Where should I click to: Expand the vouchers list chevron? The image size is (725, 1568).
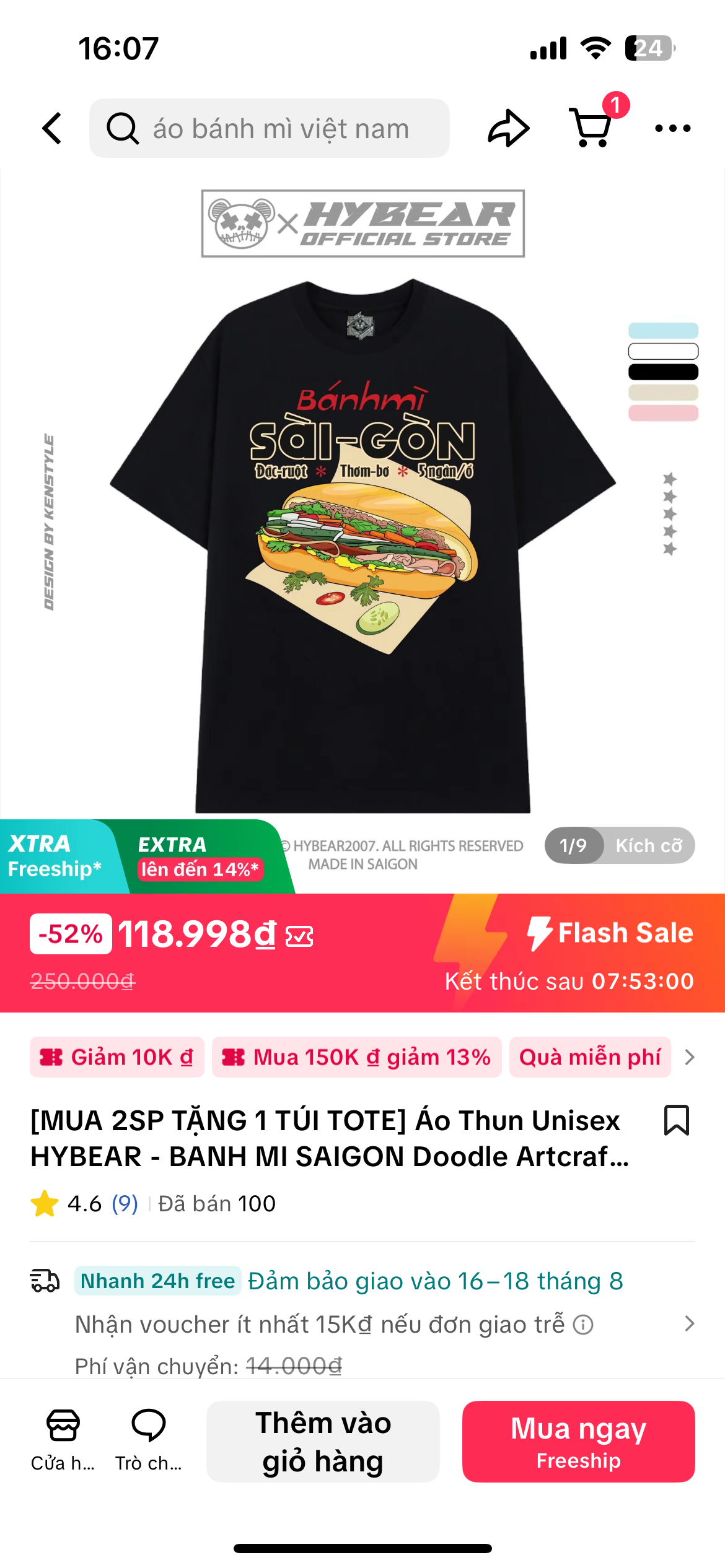690,1057
